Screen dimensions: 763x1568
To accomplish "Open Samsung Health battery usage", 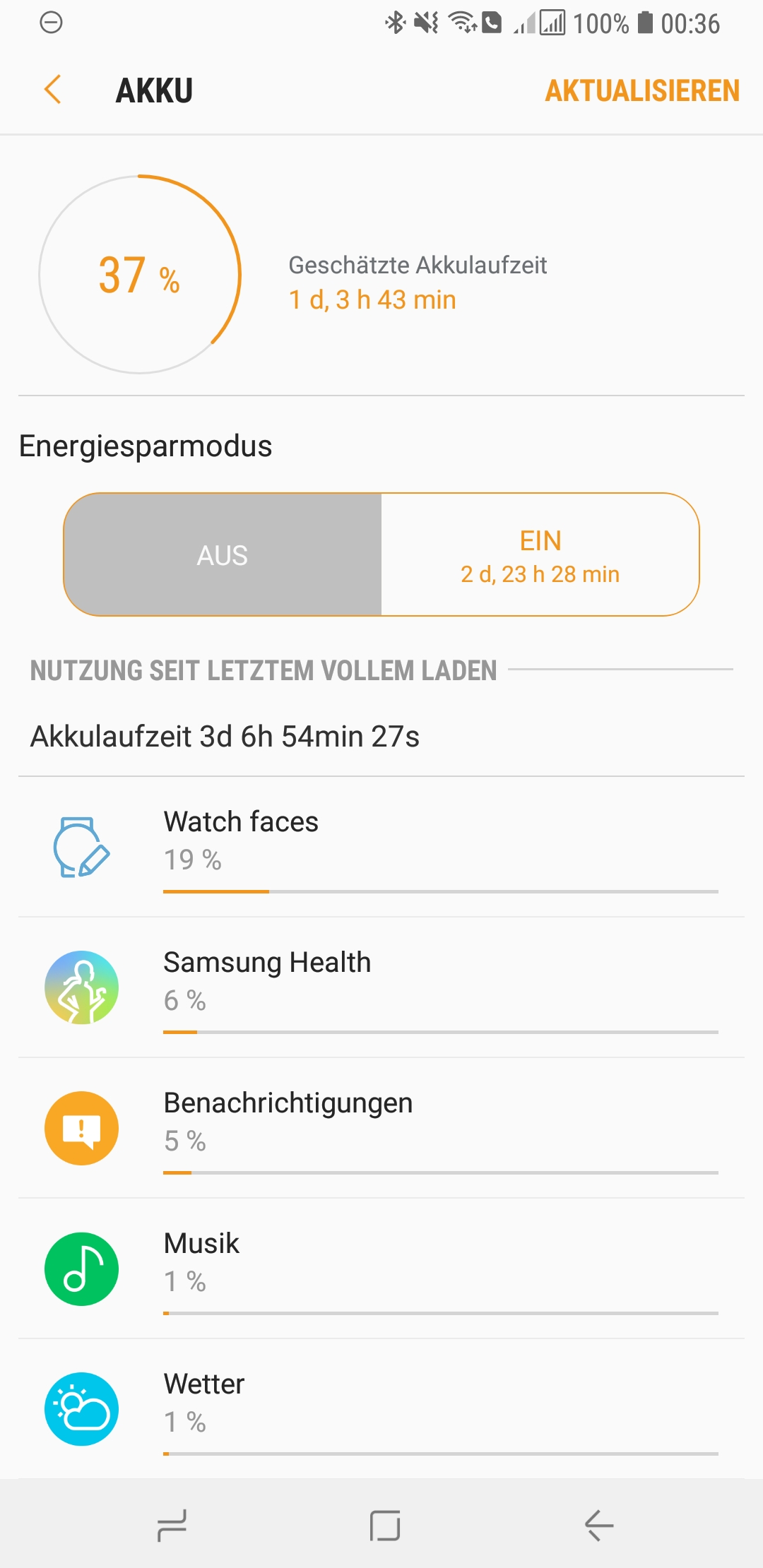I will [381, 987].
